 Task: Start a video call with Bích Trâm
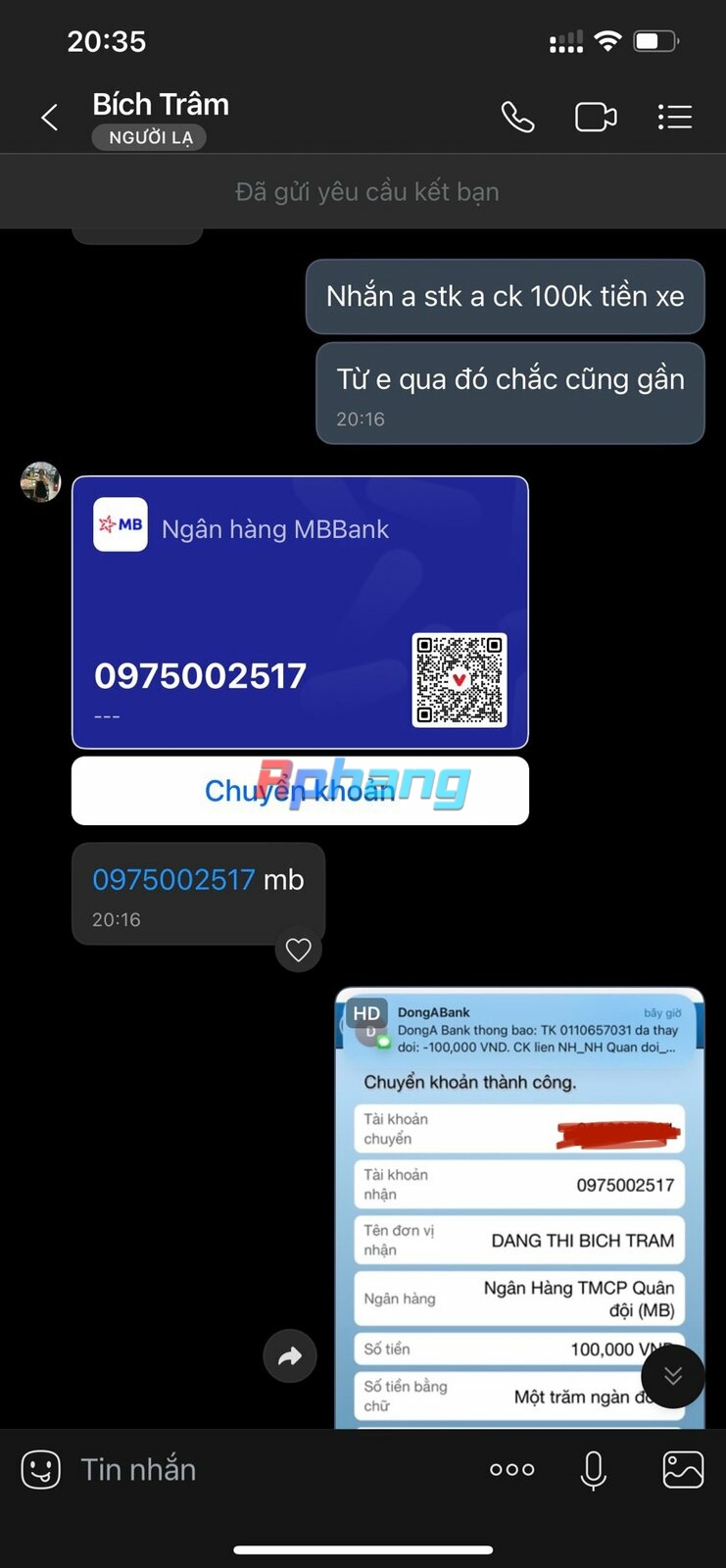(596, 118)
